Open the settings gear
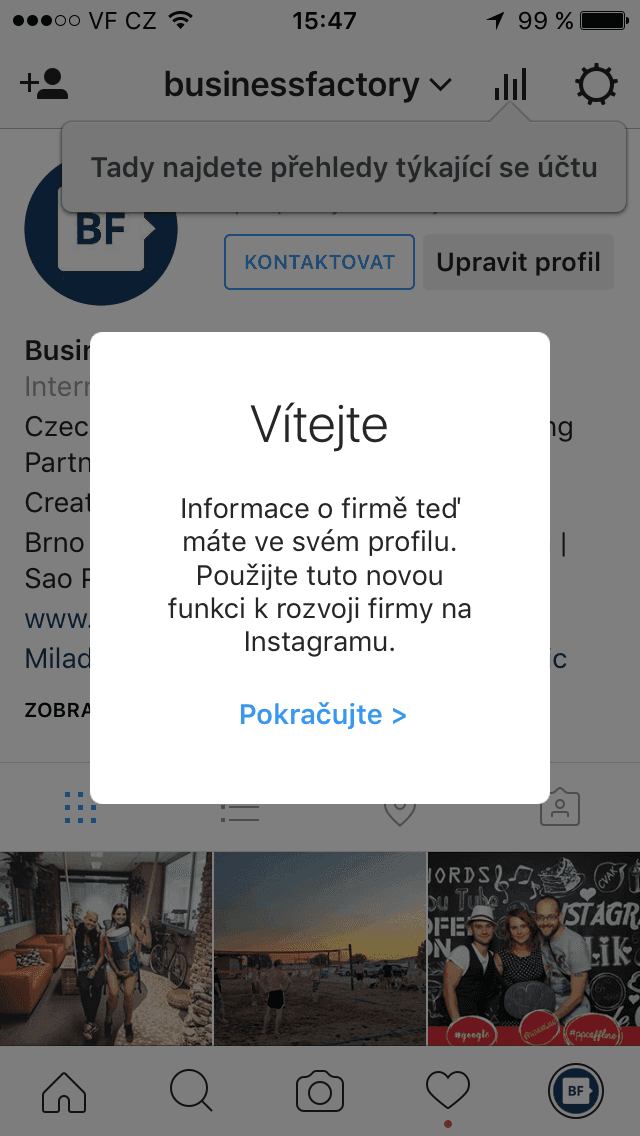Image resolution: width=640 pixels, height=1136 pixels. 596,85
